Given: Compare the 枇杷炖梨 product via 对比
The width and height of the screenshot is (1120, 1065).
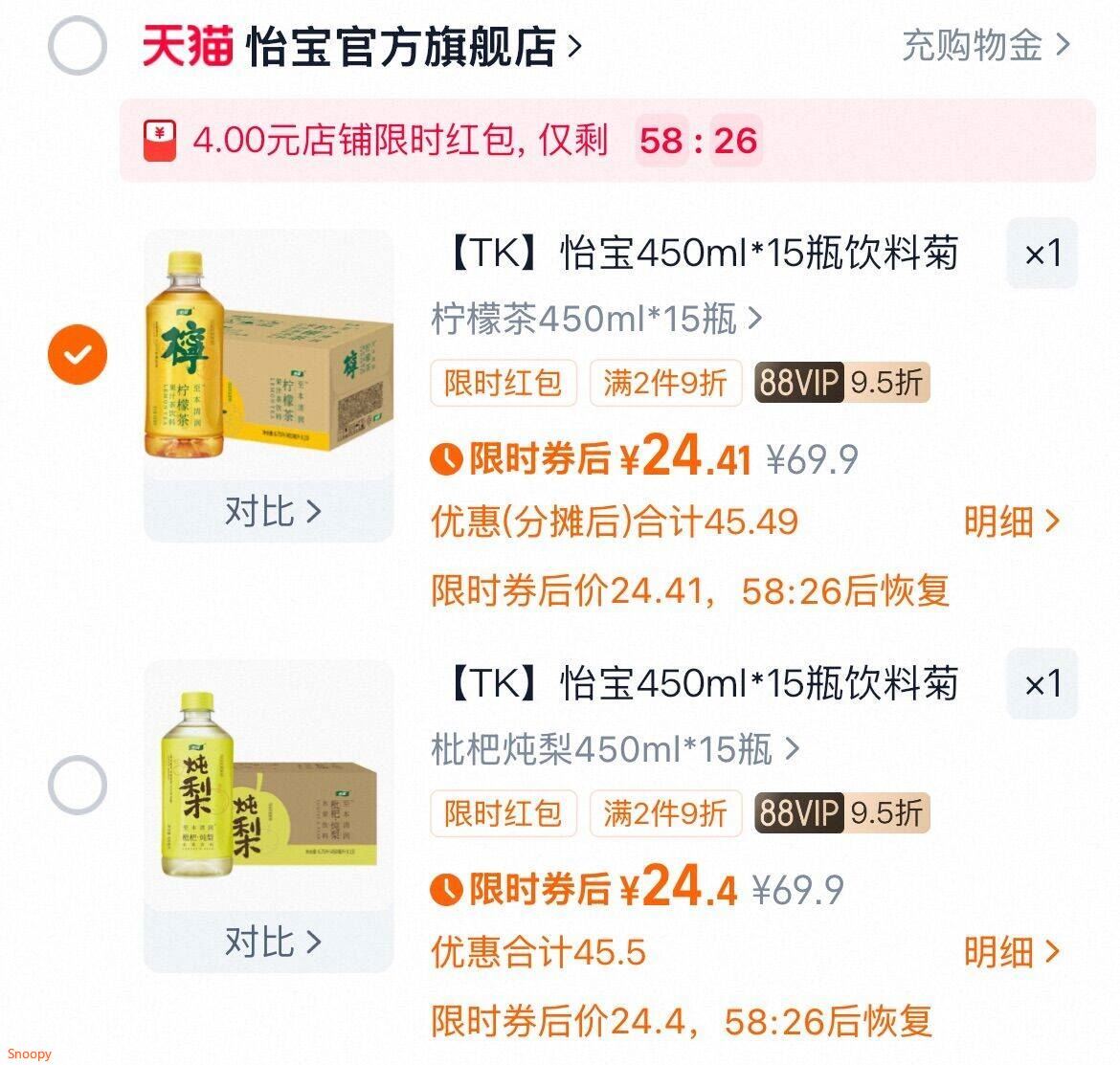Looking at the screenshot, I should point(271,942).
